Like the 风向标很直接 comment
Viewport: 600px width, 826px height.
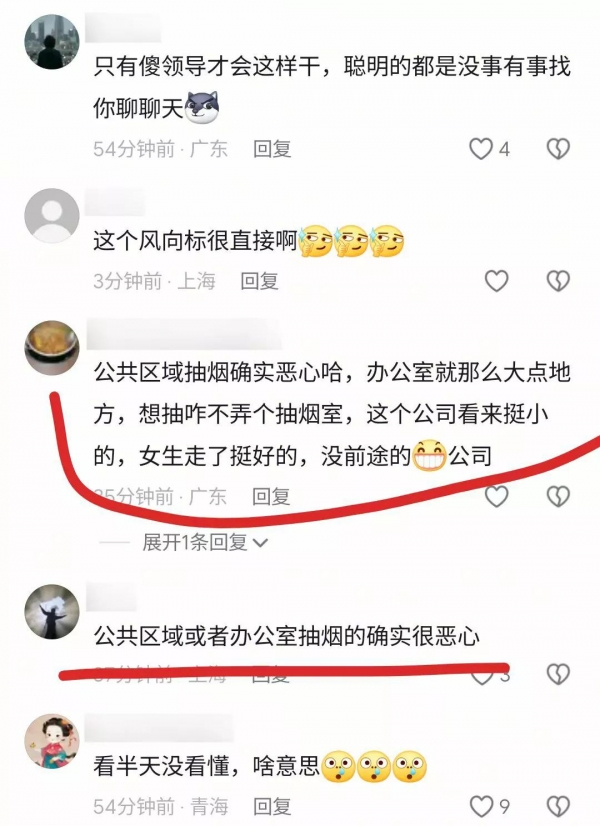coord(497,281)
